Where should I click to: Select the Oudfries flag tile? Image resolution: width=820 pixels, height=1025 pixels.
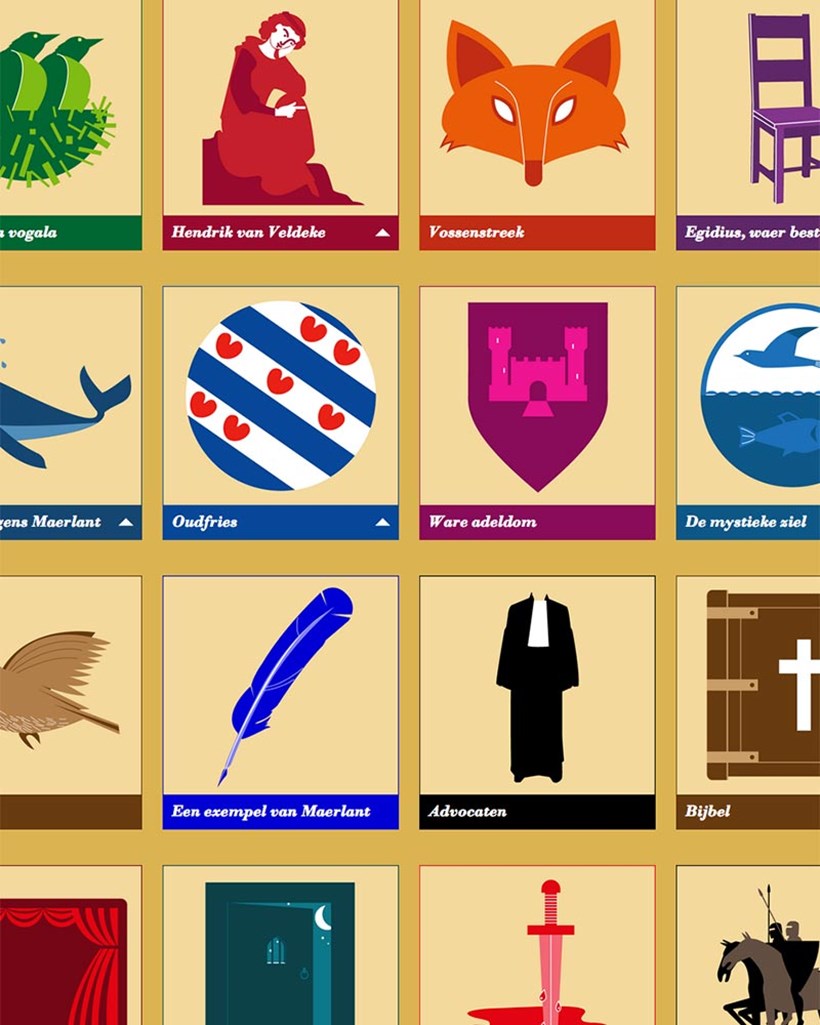280,396
